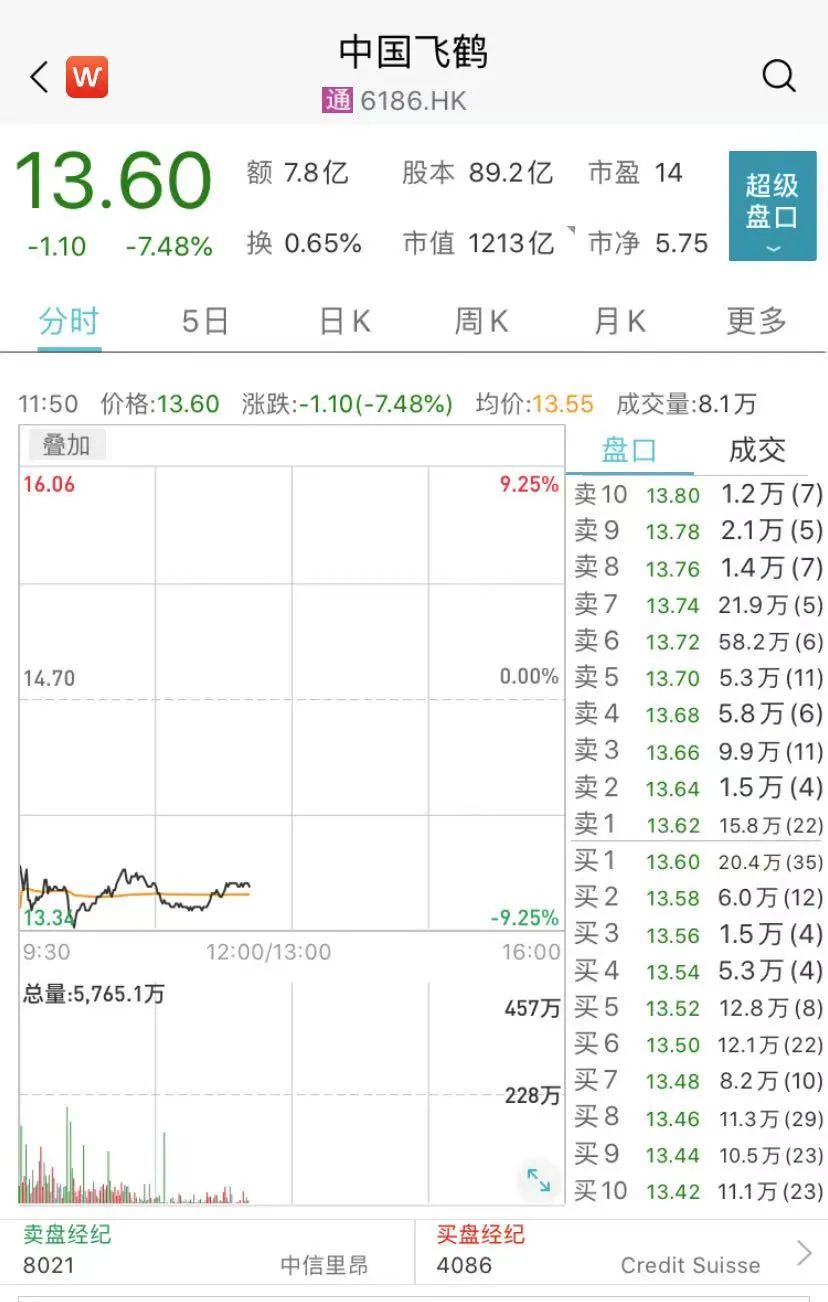Expand the chart to full screen
The height and width of the screenshot is (1302, 828).
click(539, 1180)
